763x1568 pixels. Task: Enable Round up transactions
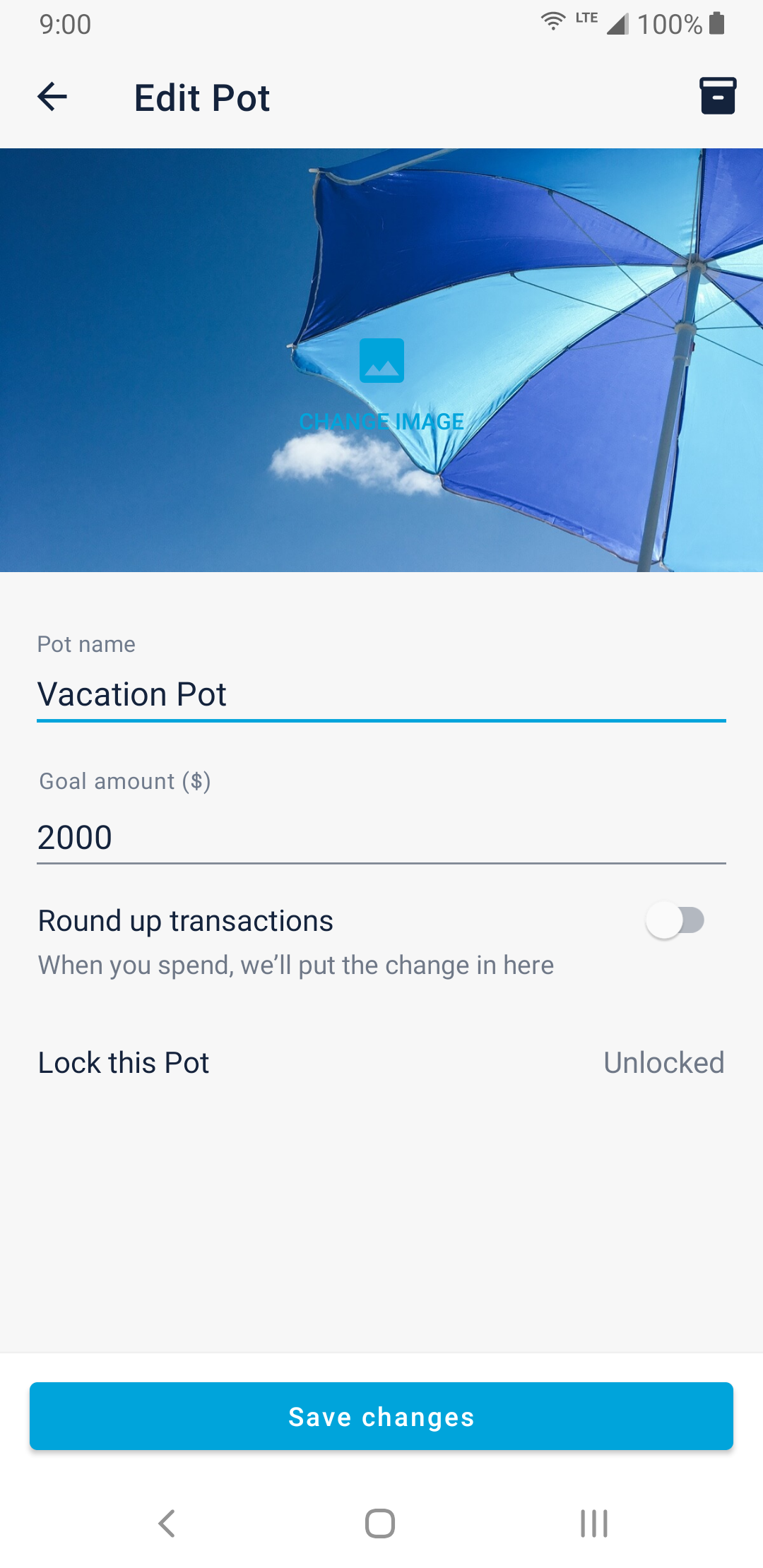[675, 921]
